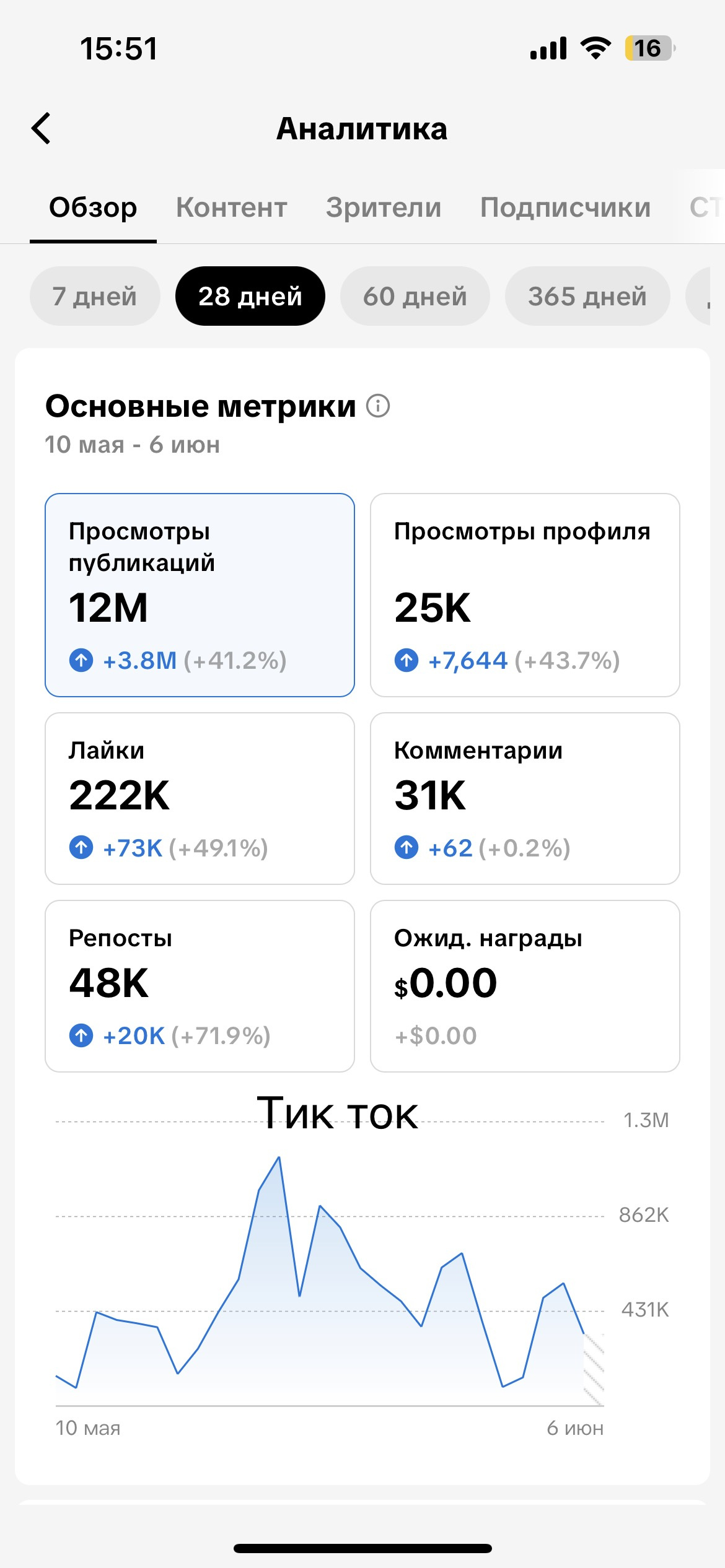Switch to the Зрители tab
The image size is (725, 1568).
pos(383,207)
